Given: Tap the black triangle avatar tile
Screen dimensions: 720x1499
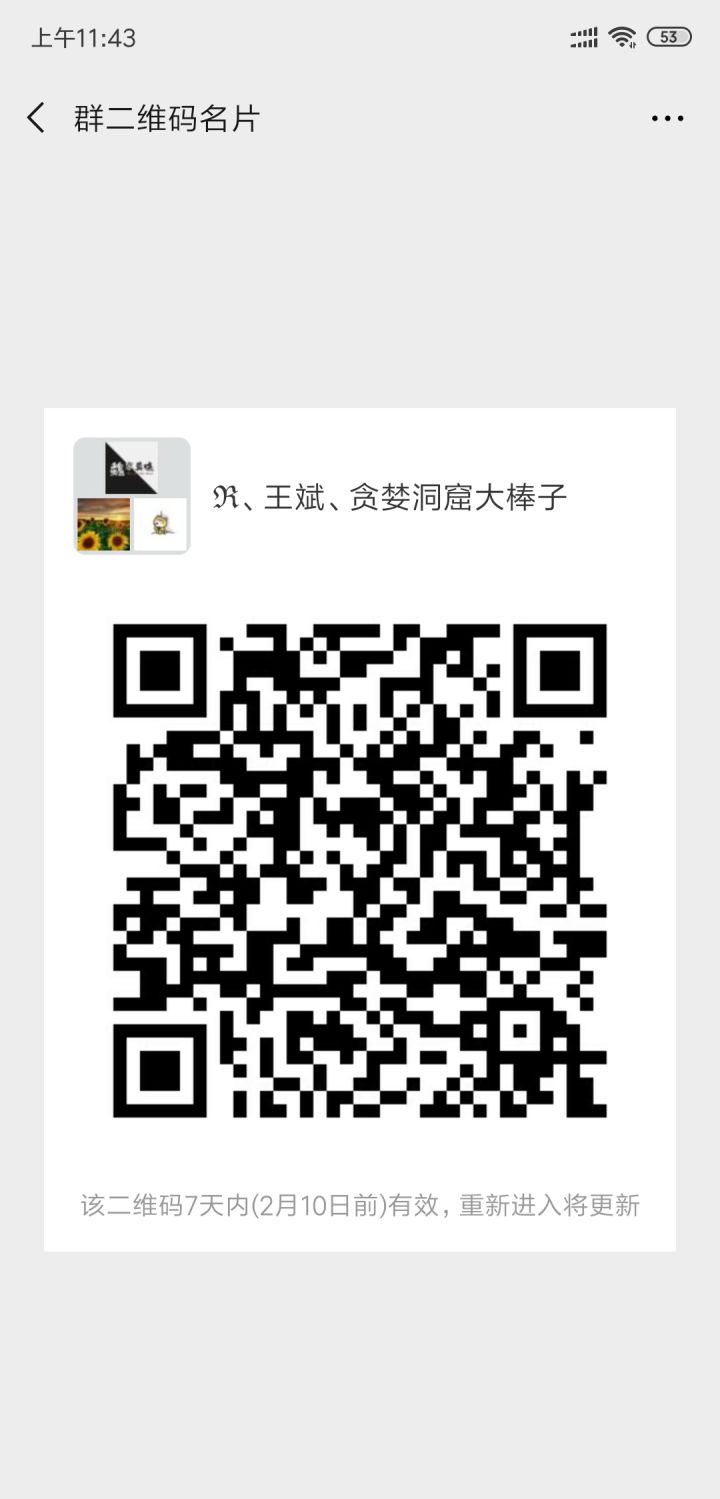Looking at the screenshot, I should [x=131, y=466].
